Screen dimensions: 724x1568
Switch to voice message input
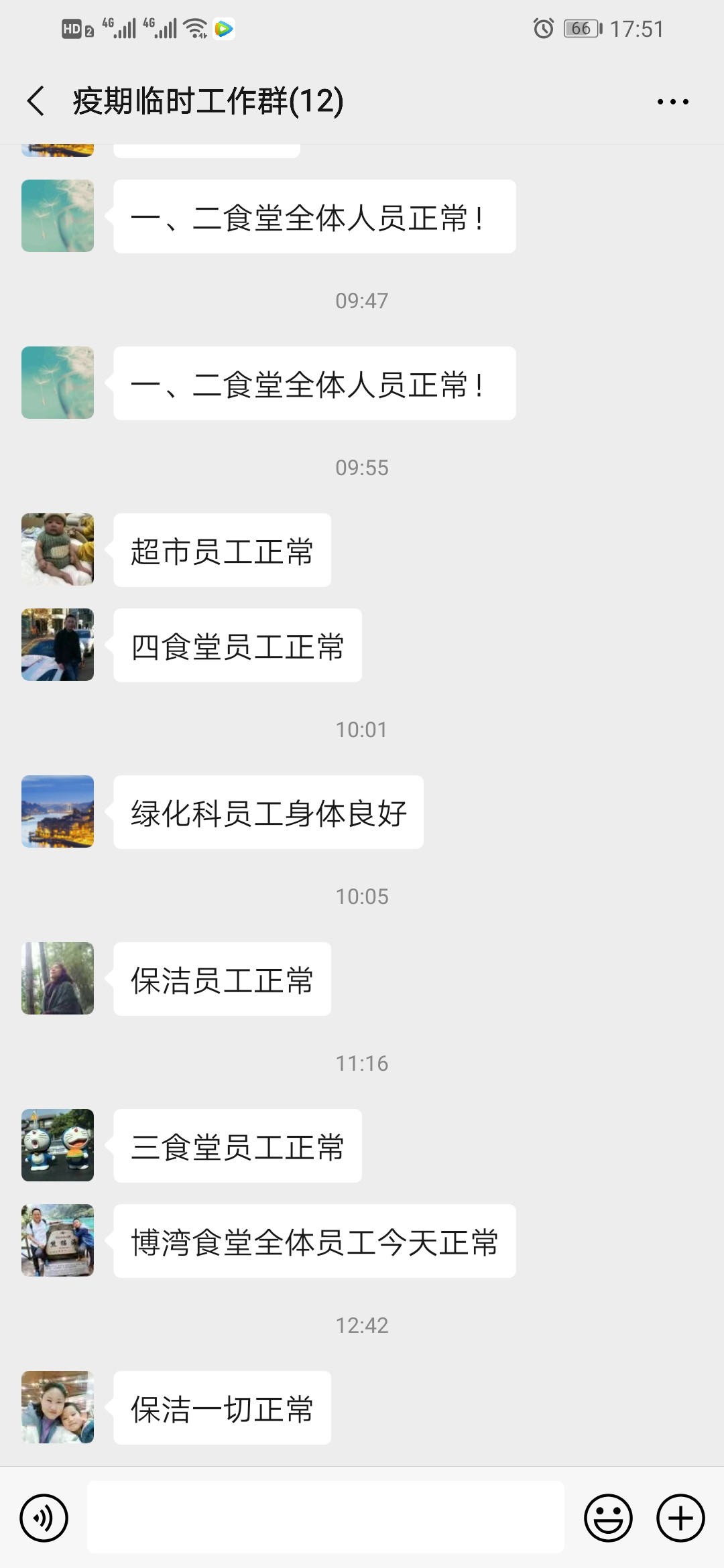44,1518
